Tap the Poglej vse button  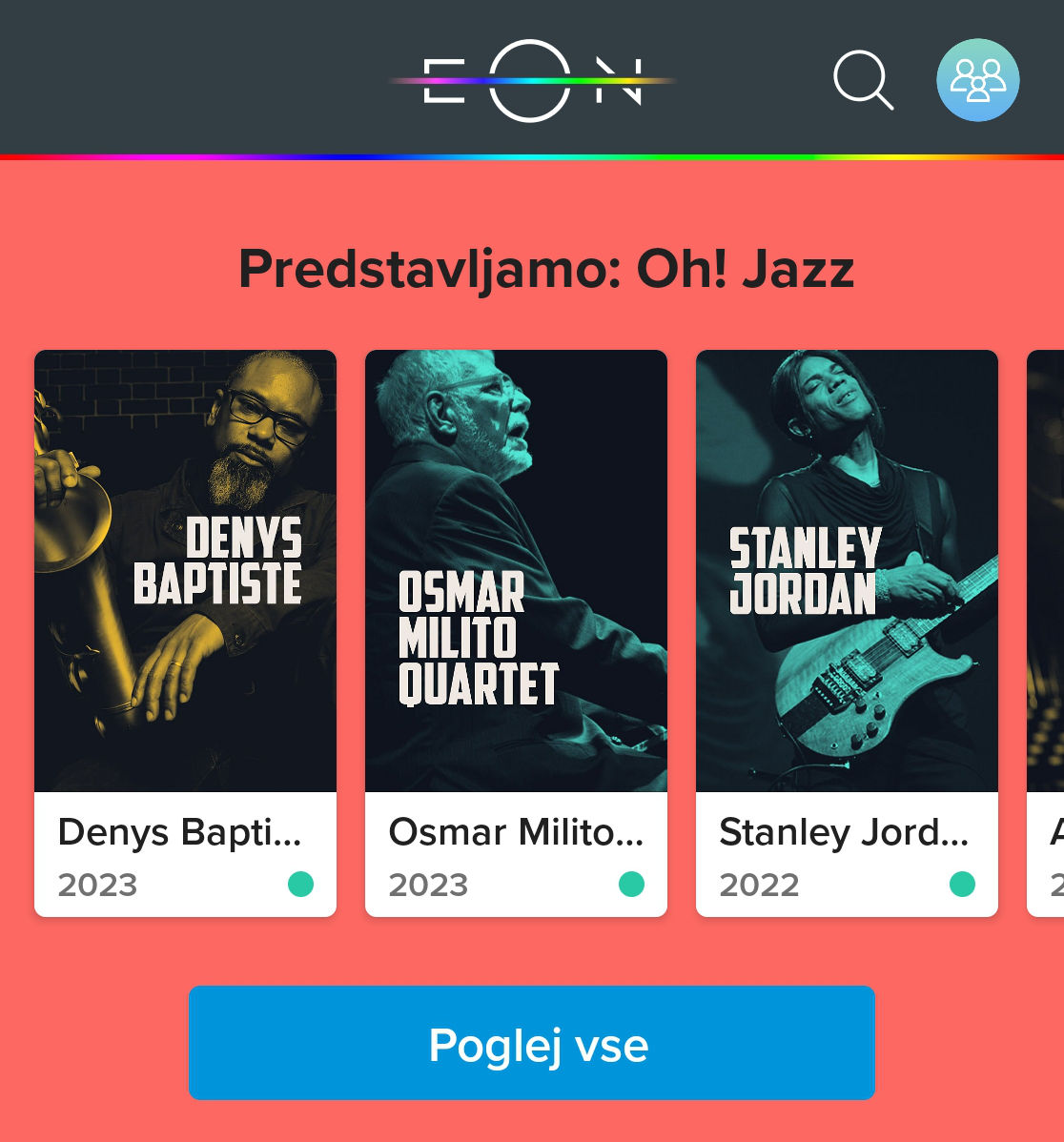coord(531,1043)
